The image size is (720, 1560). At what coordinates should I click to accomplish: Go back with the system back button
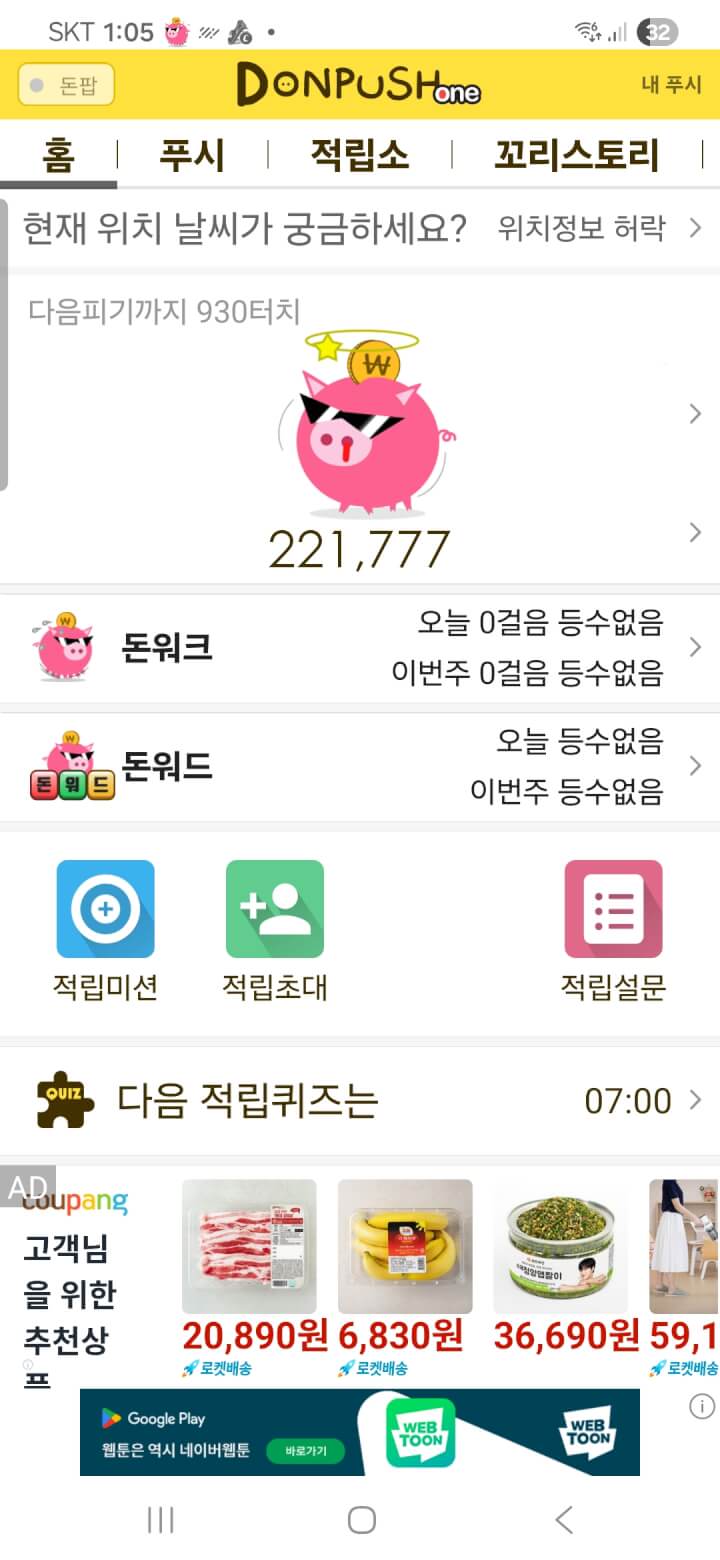point(564,1521)
